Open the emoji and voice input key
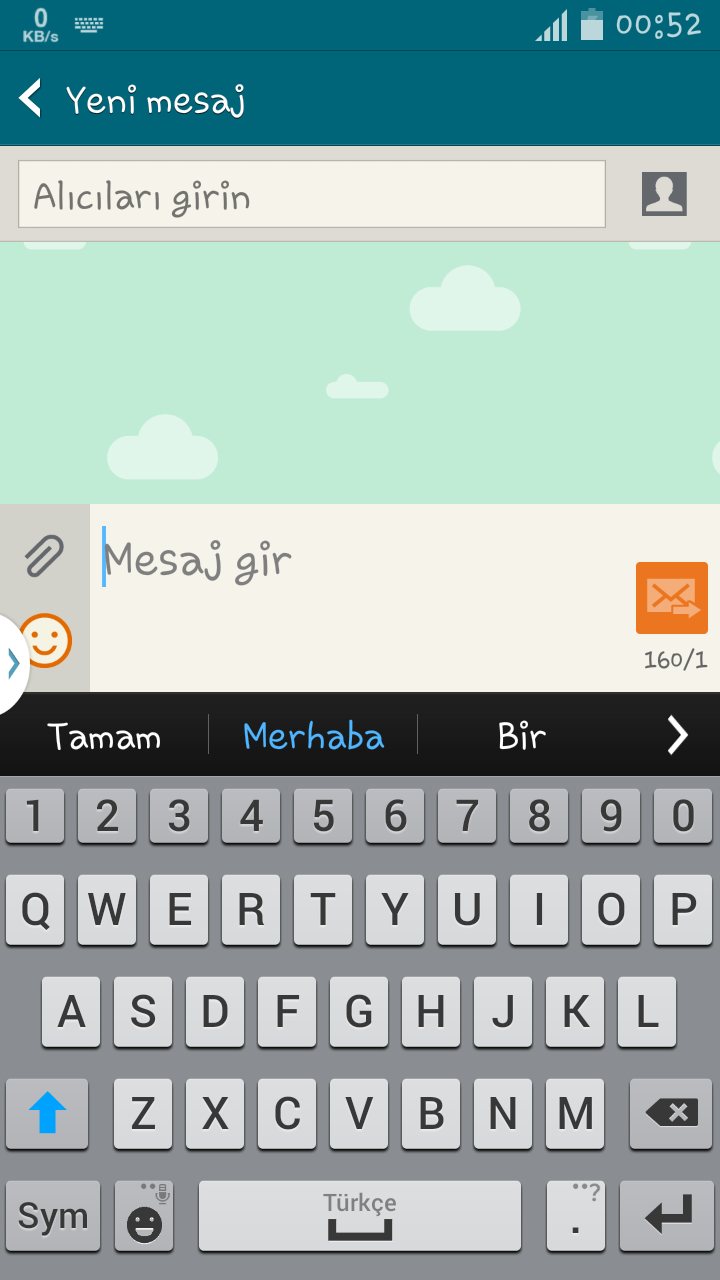 (144, 1216)
